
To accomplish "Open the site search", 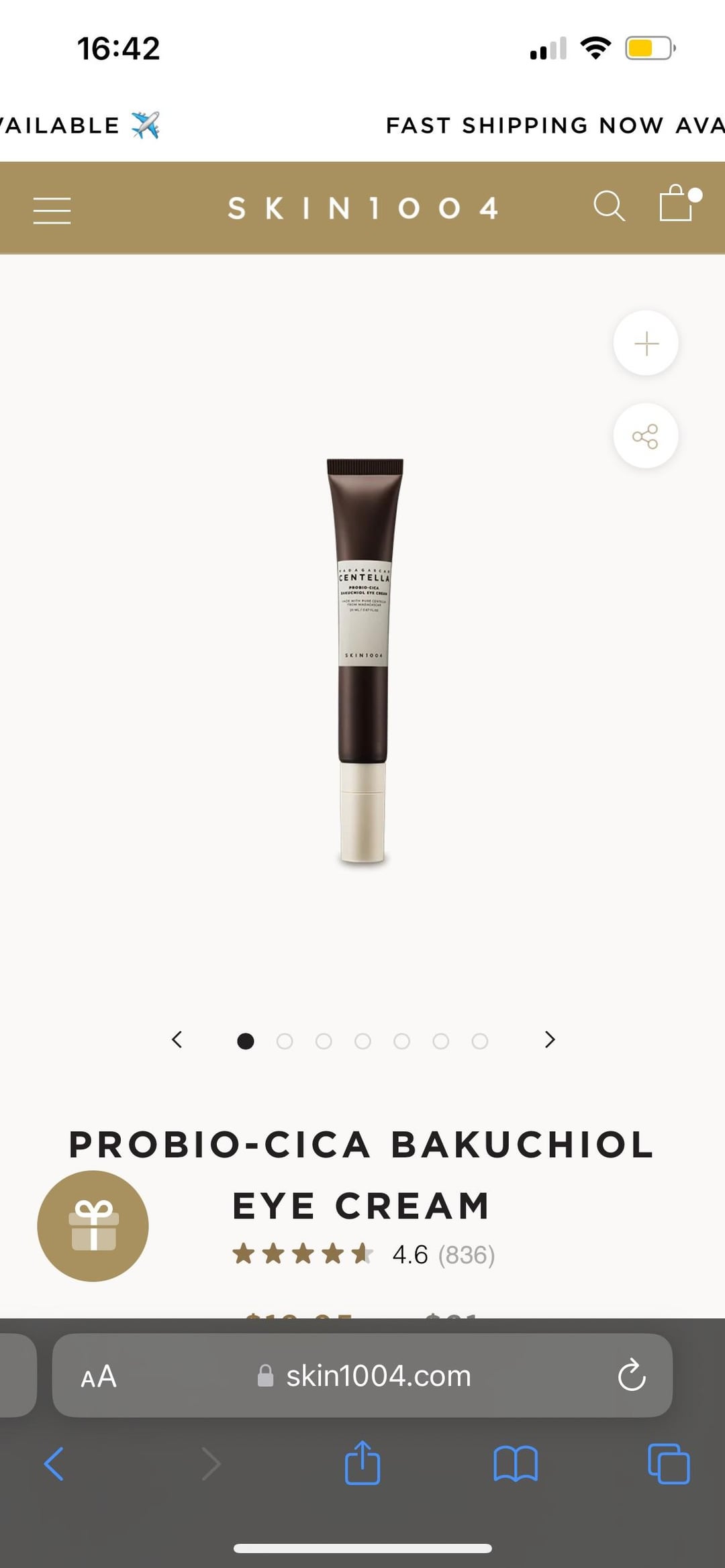I will coord(609,206).
